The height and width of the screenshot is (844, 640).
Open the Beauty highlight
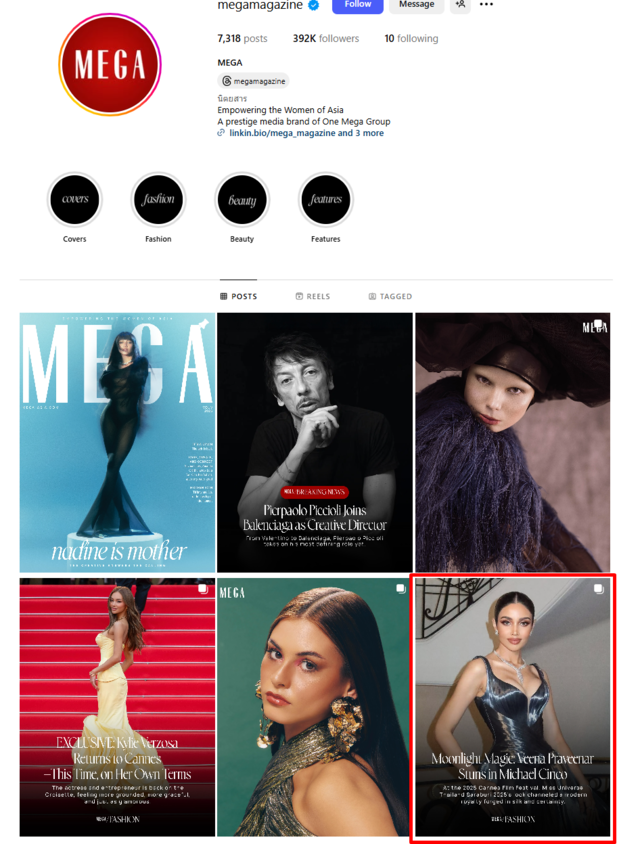242,200
